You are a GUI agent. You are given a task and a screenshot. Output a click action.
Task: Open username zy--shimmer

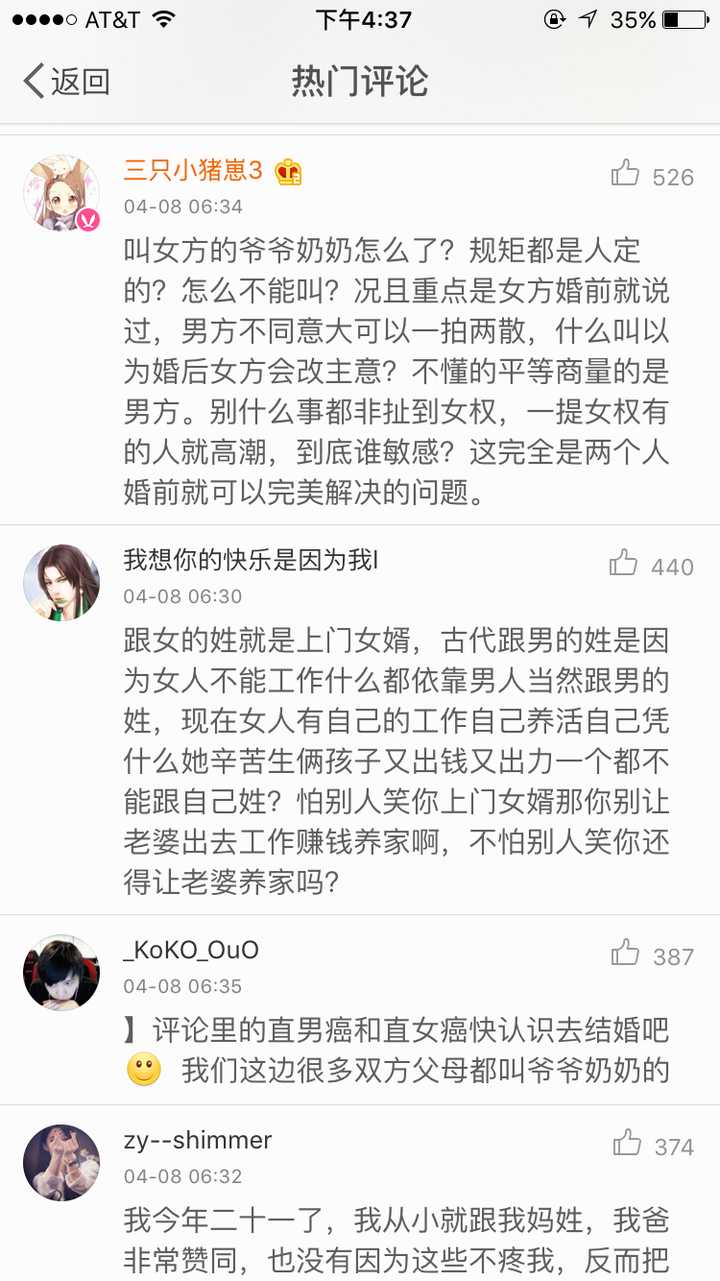coord(197,1141)
